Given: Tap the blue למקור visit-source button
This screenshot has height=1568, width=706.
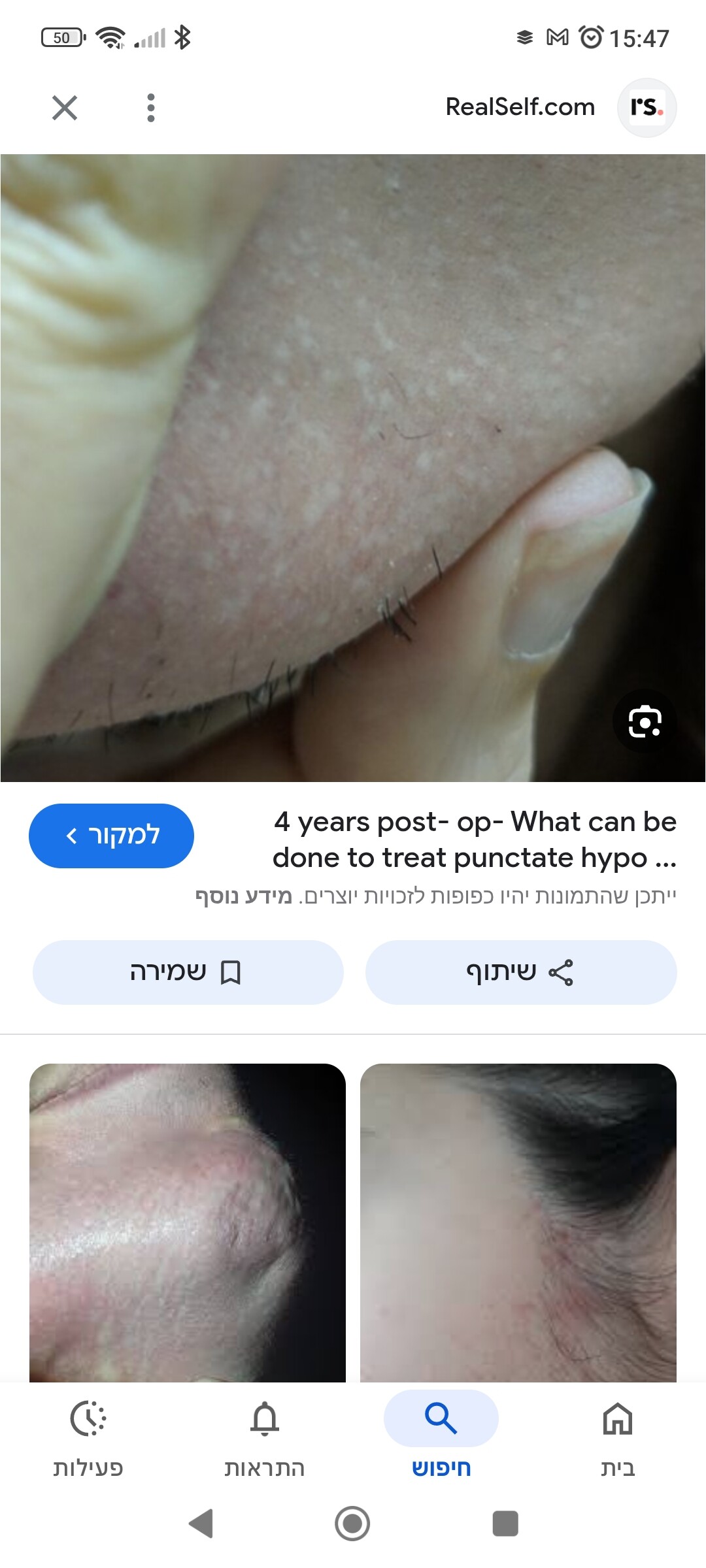Looking at the screenshot, I should tap(111, 836).
